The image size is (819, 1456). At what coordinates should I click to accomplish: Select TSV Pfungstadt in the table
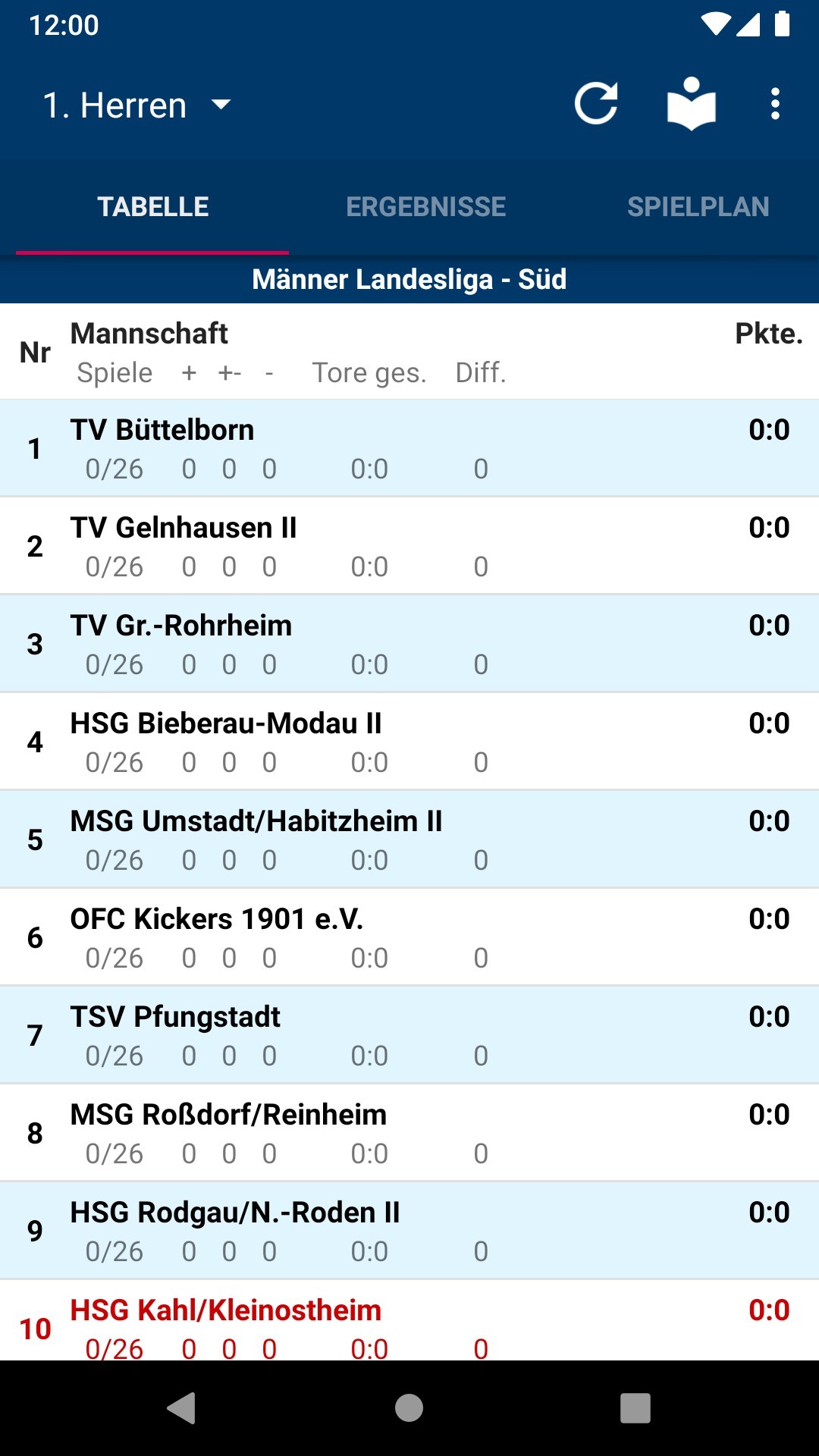pos(409,1035)
